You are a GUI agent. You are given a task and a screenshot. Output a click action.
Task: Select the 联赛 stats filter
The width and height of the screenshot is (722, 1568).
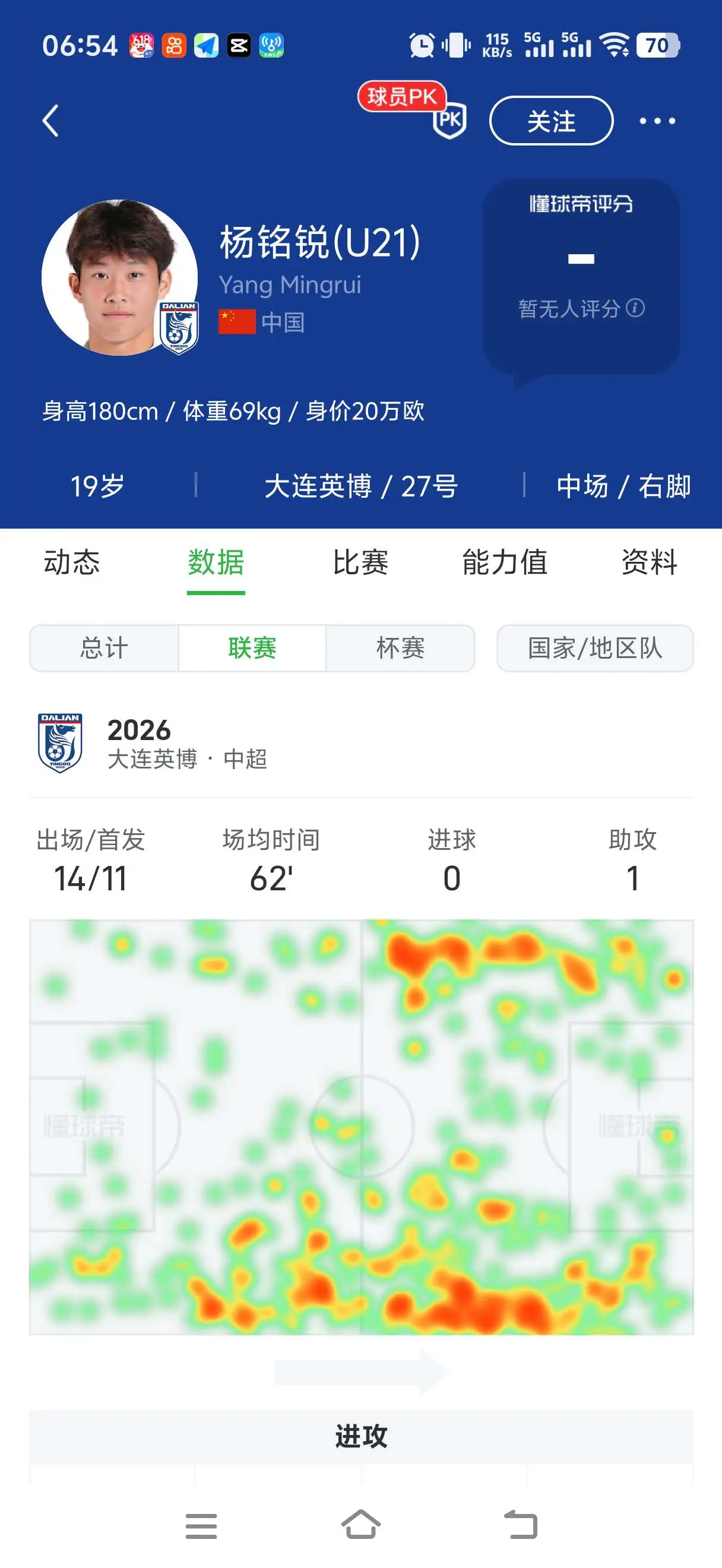tap(252, 648)
